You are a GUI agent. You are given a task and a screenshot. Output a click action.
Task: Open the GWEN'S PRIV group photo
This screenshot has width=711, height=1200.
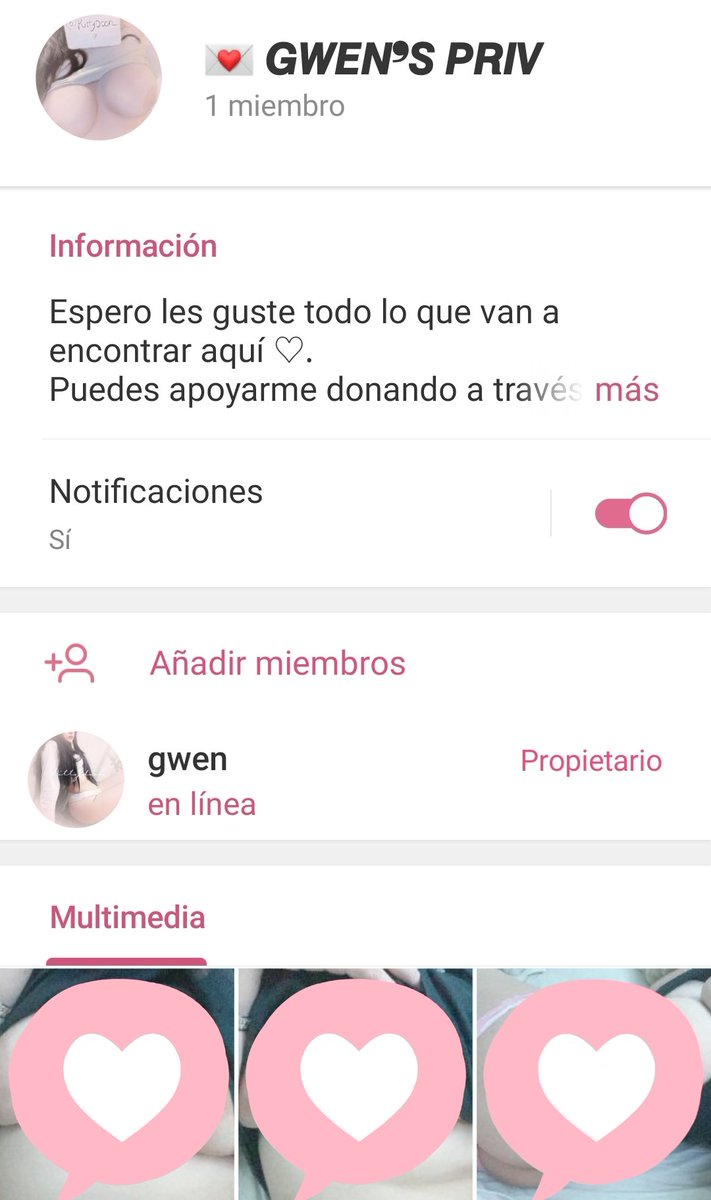click(98, 77)
